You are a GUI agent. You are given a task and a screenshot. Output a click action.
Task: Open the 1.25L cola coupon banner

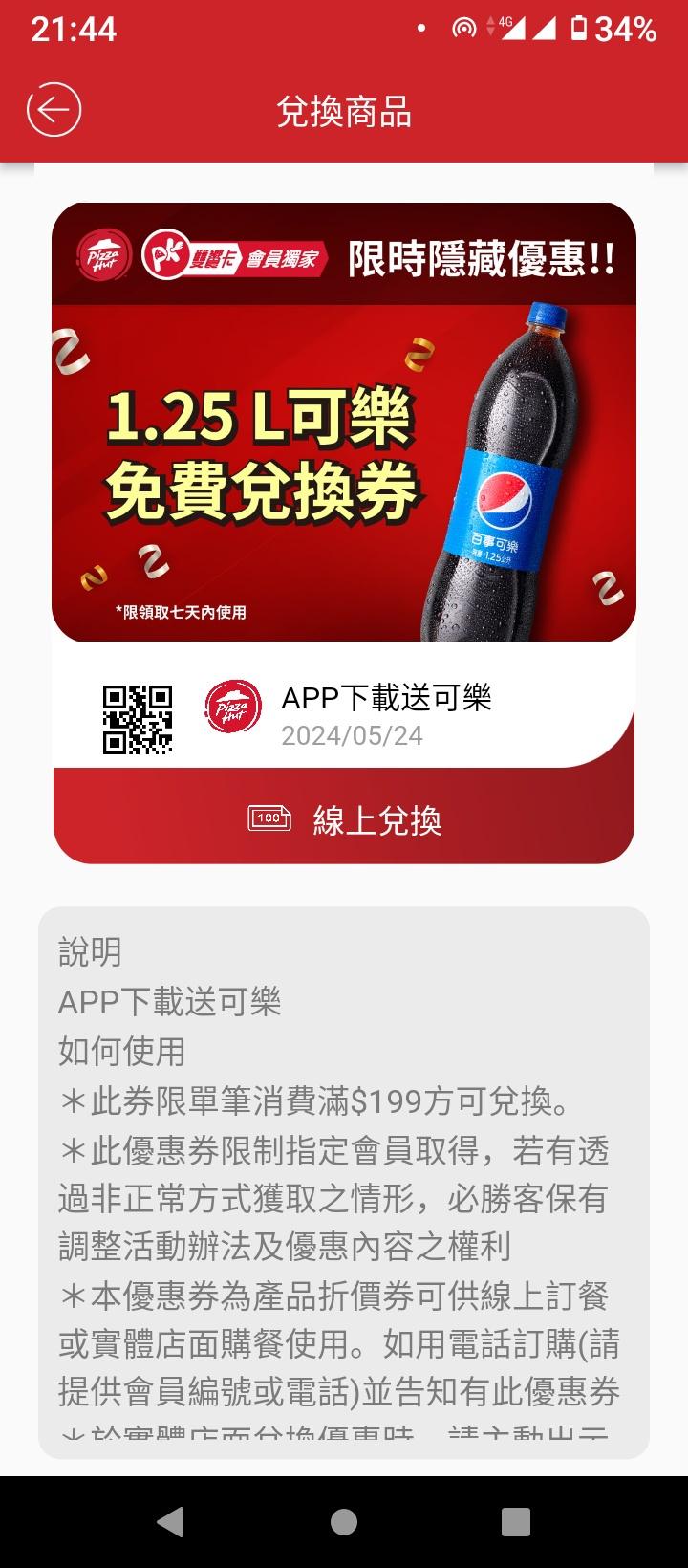tap(344, 422)
